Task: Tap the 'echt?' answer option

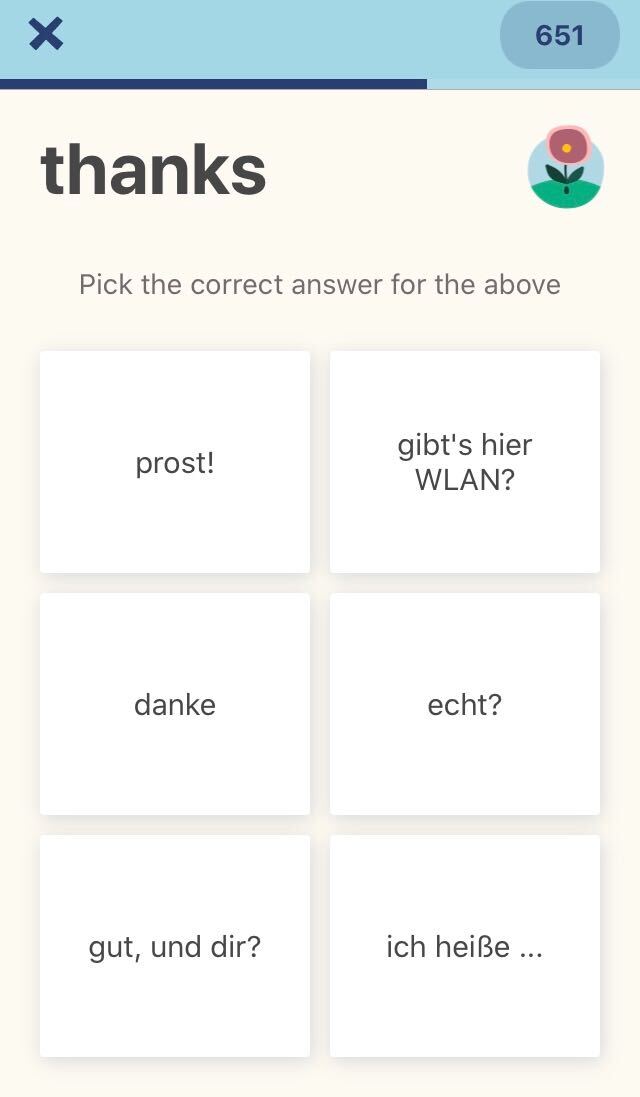Action: [x=465, y=704]
